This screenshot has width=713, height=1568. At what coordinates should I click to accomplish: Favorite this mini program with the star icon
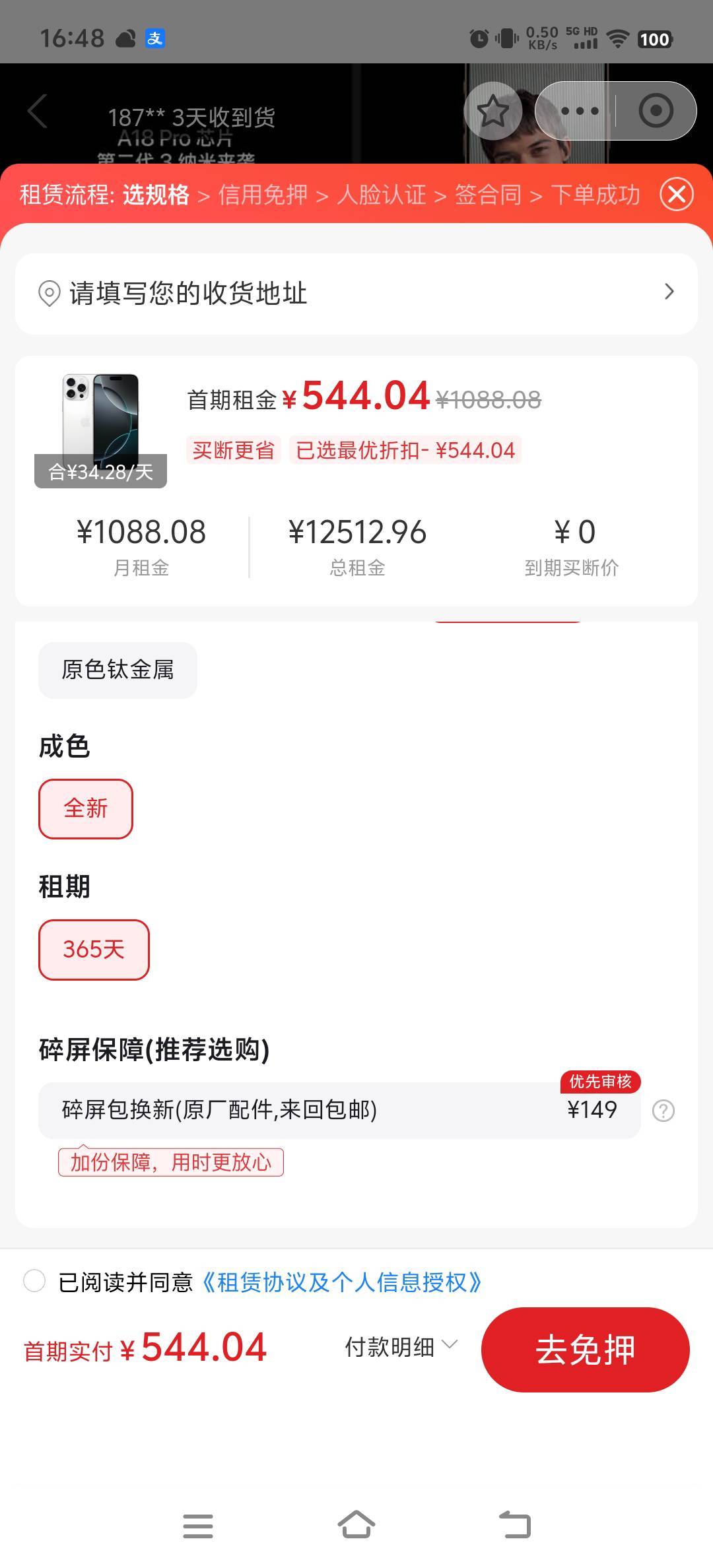point(493,111)
